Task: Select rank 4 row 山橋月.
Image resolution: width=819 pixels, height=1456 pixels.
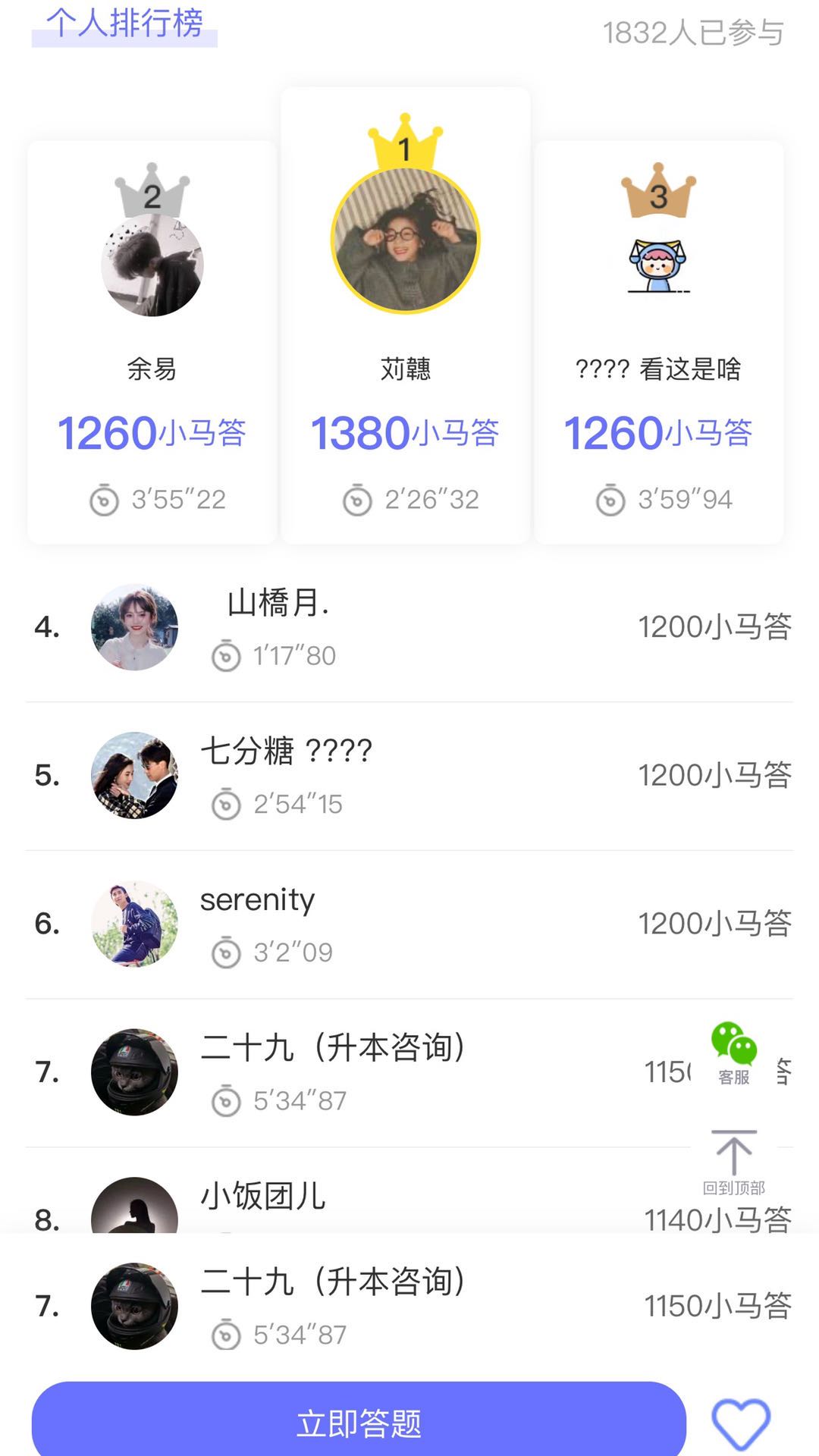Action: coord(409,628)
